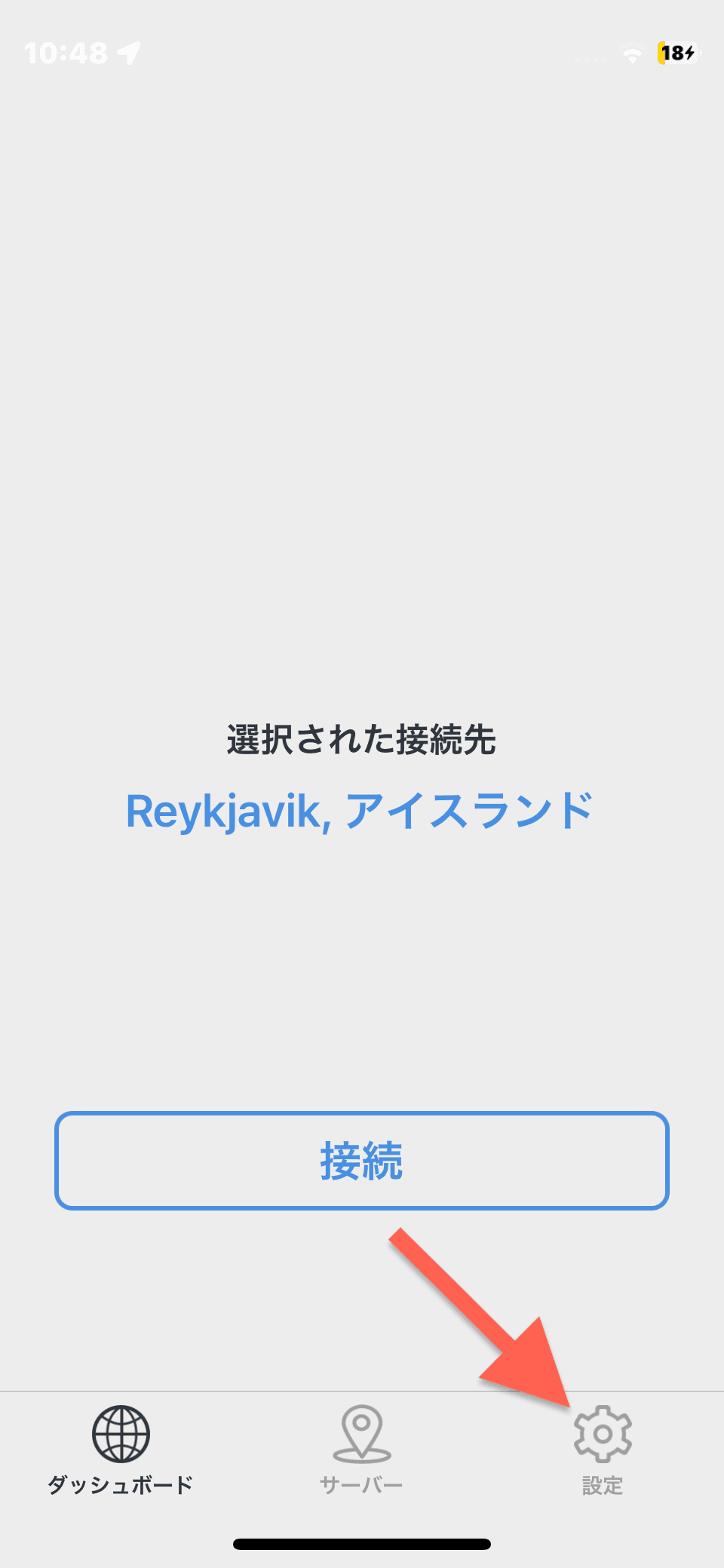This screenshot has height=1568, width=724.
Task: Switch to the ダッシュボード tab
Action: 121,1450
